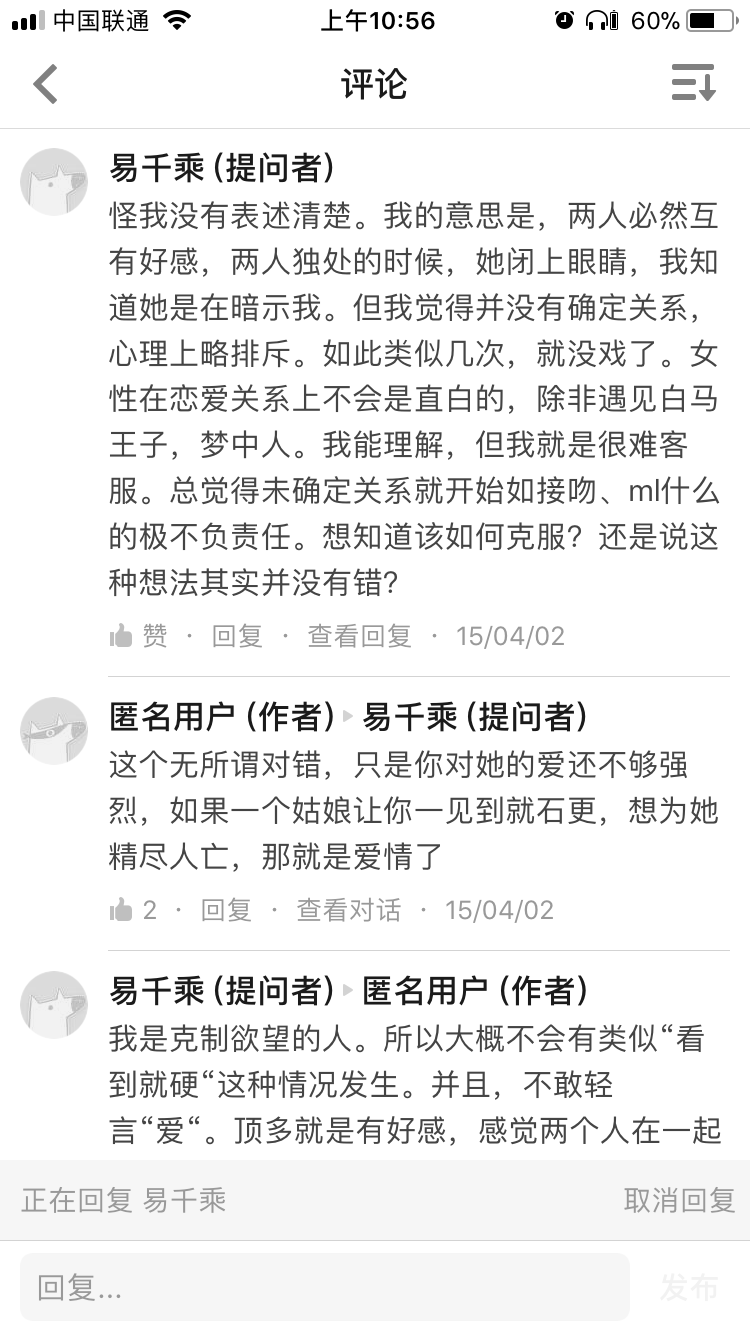Like 匿名用户's comment with 2 likes
750x1334 pixels.
(134, 910)
